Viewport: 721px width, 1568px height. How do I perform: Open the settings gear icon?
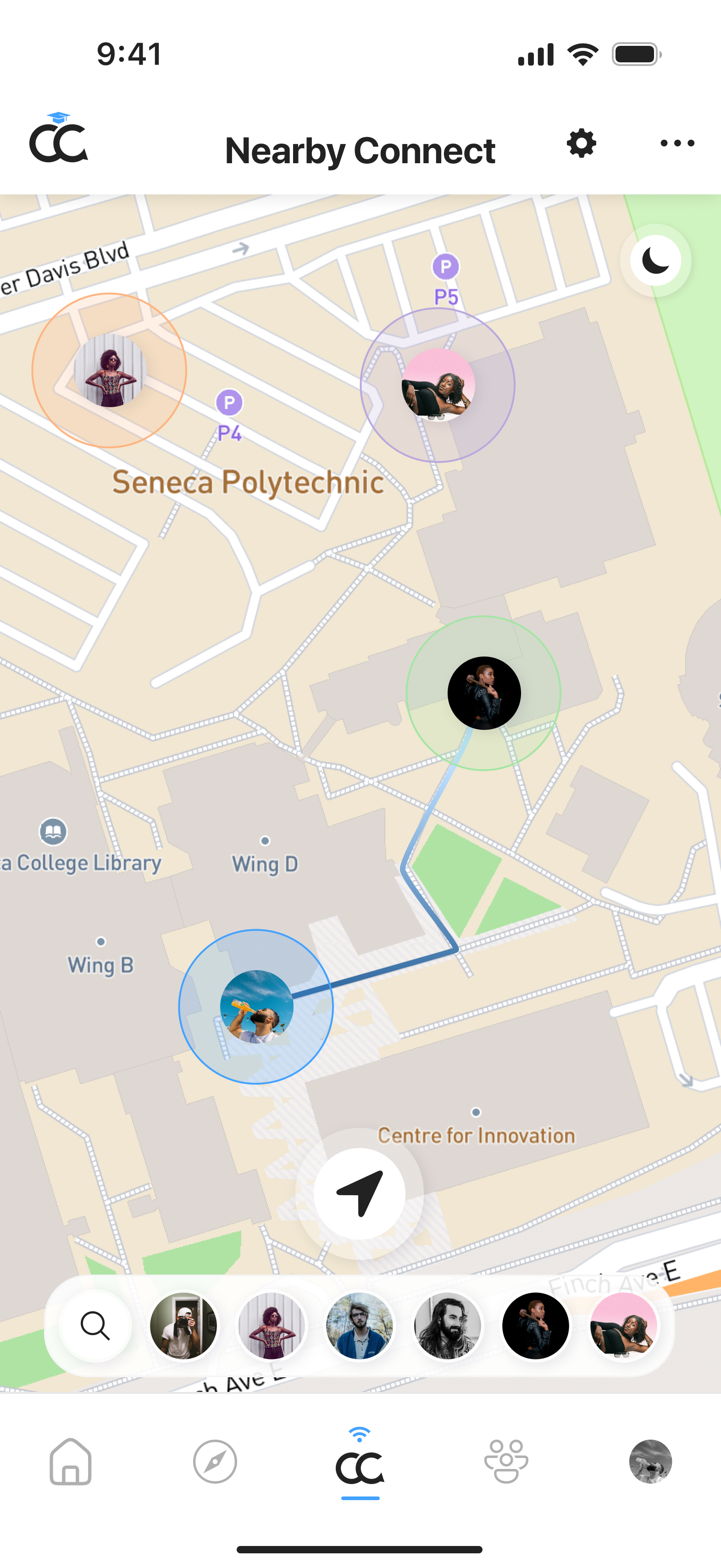(x=581, y=144)
